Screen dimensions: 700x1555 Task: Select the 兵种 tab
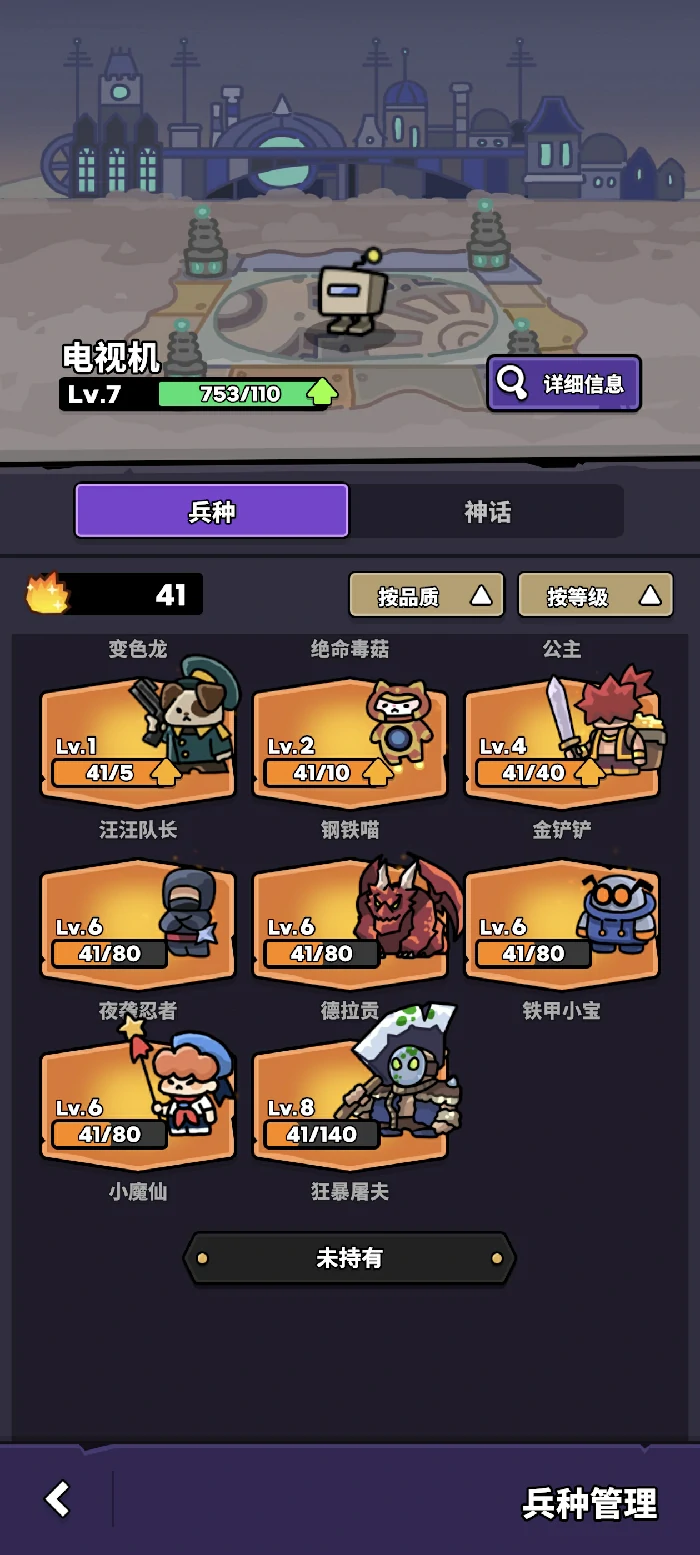pos(212,512)
